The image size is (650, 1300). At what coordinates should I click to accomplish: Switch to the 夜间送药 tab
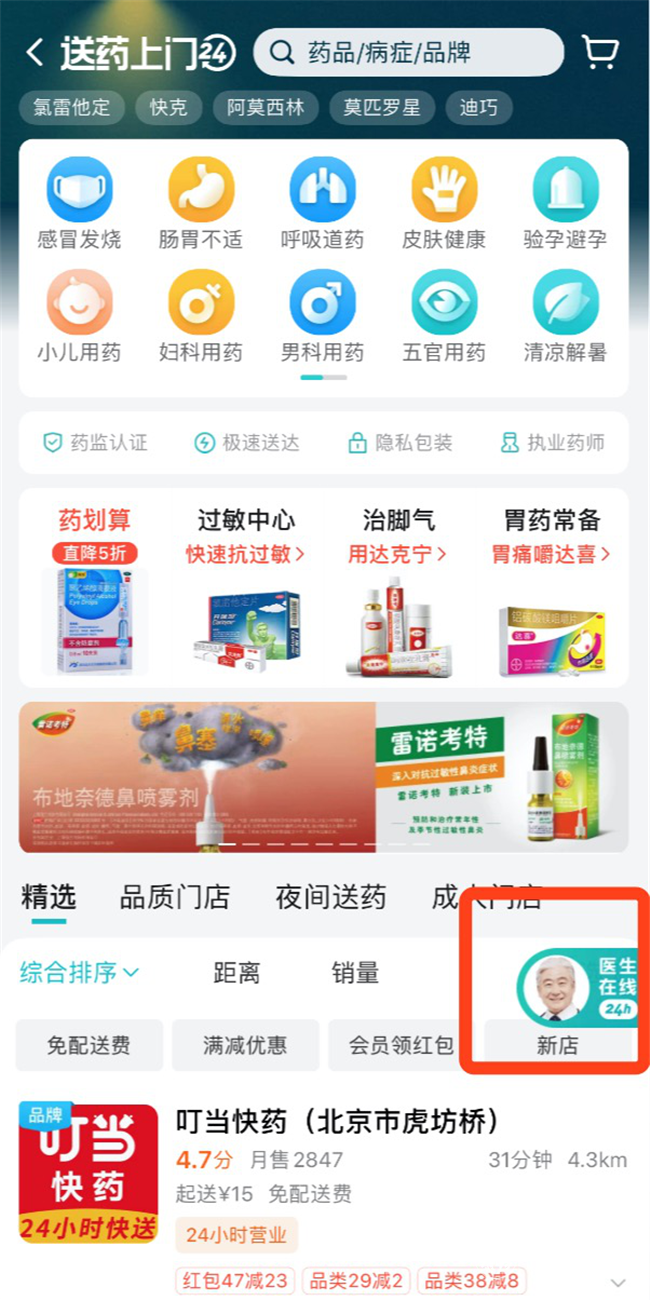[x=331, y=897]
